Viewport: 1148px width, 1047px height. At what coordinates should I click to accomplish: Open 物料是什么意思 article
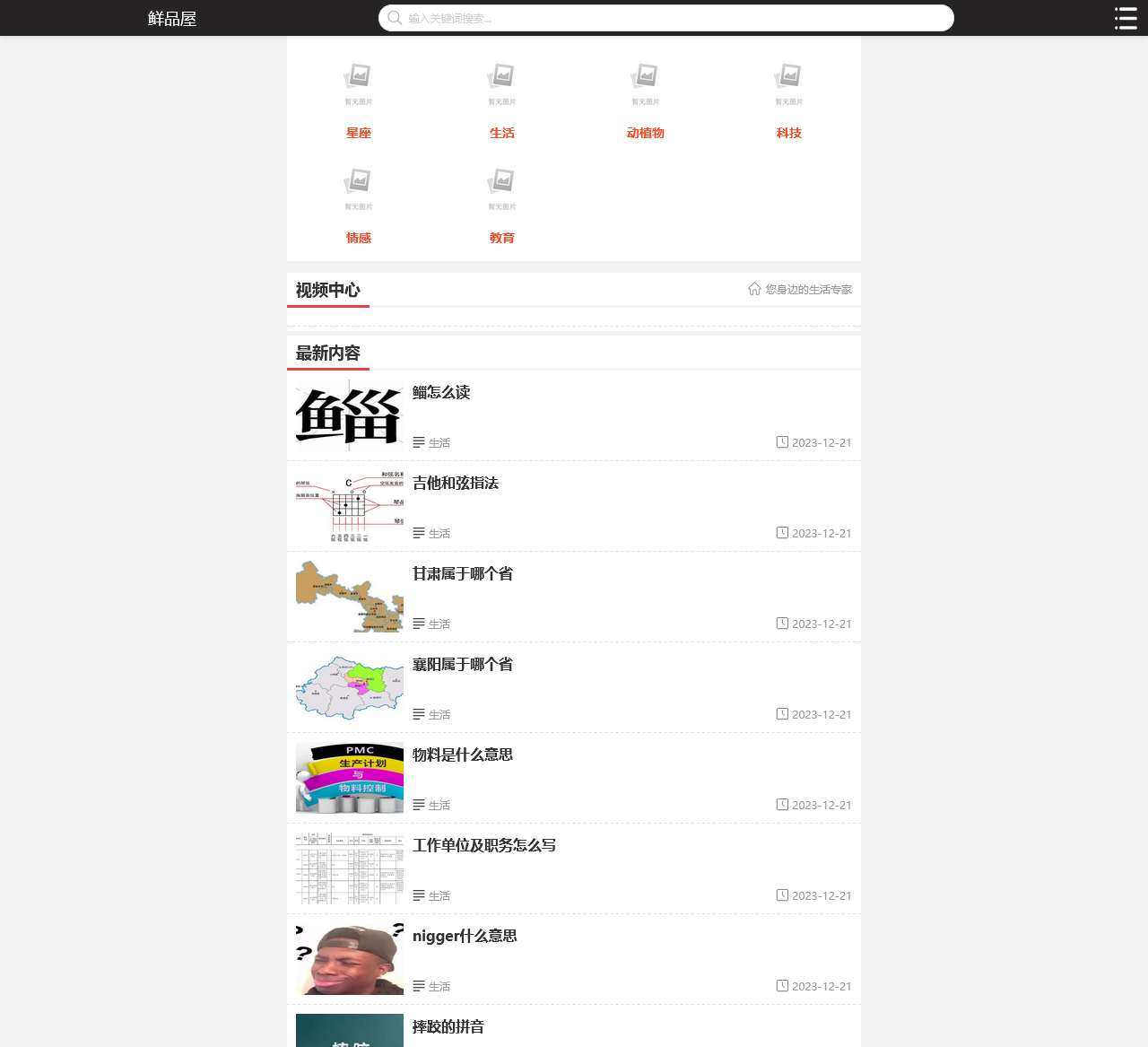(x=463, y=755)
